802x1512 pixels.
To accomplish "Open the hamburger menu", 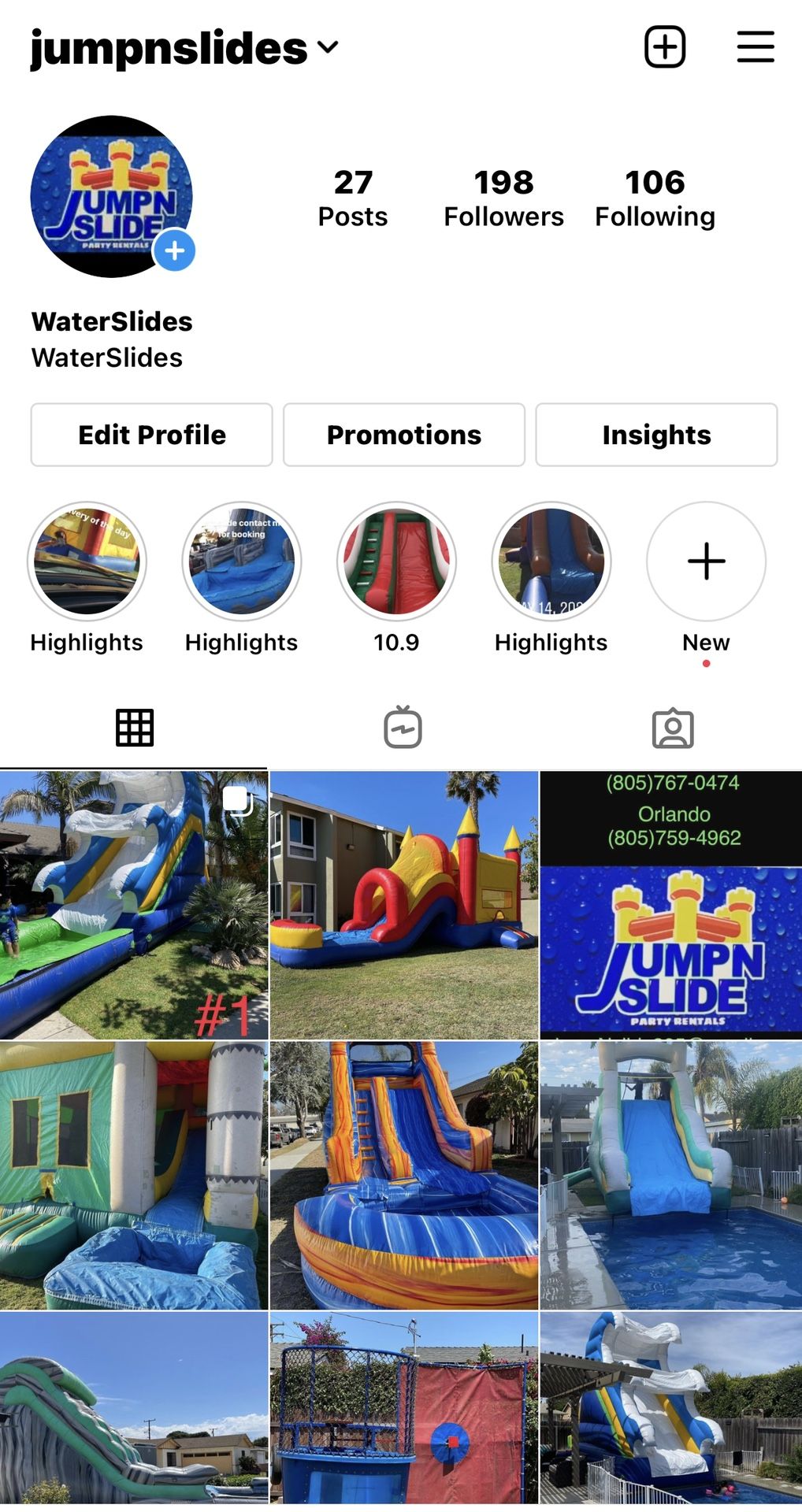I will (755, 47).
